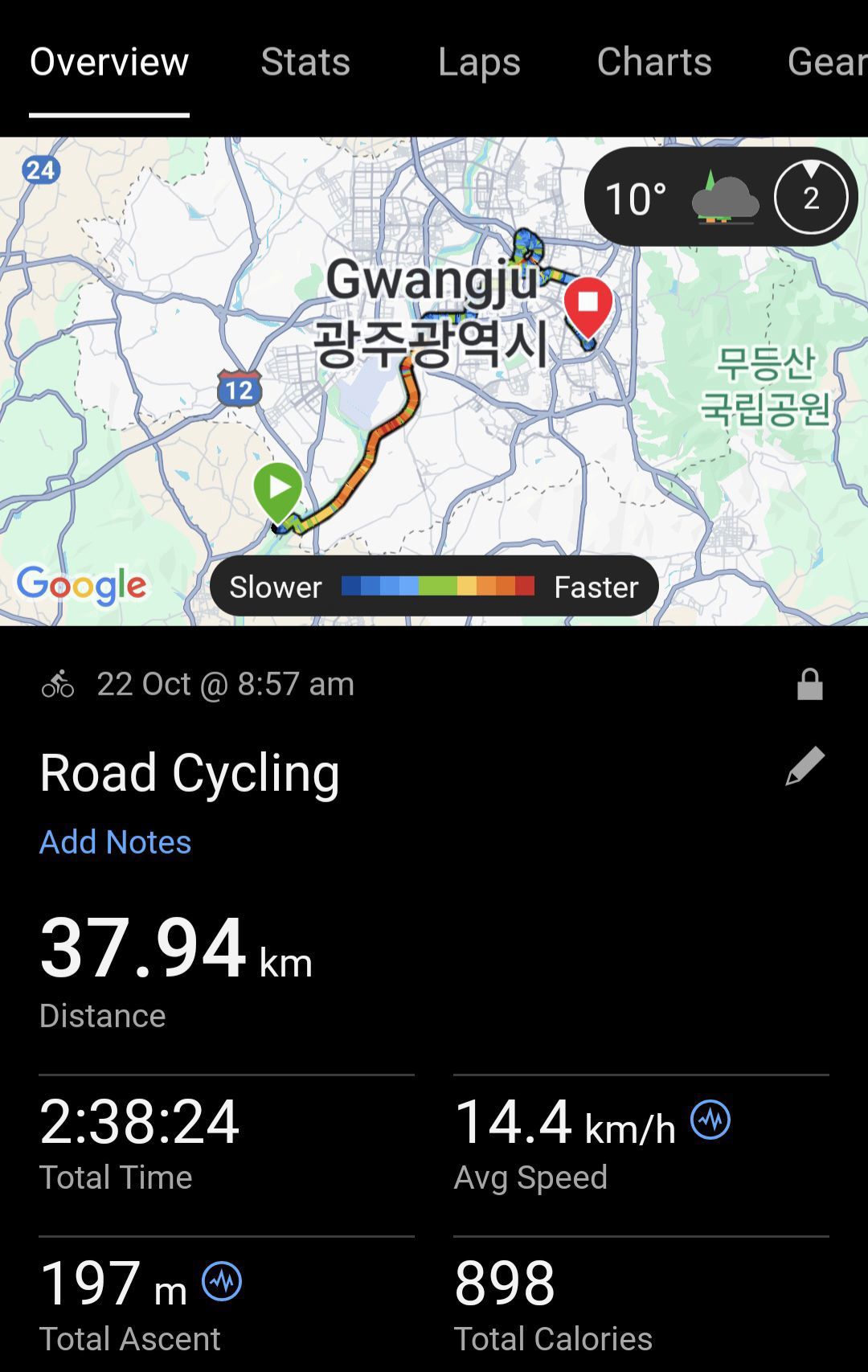The width and height of the screenshot is (868, 1372).
Task: Select the Overview tab
Action: (x=109, y=62)
